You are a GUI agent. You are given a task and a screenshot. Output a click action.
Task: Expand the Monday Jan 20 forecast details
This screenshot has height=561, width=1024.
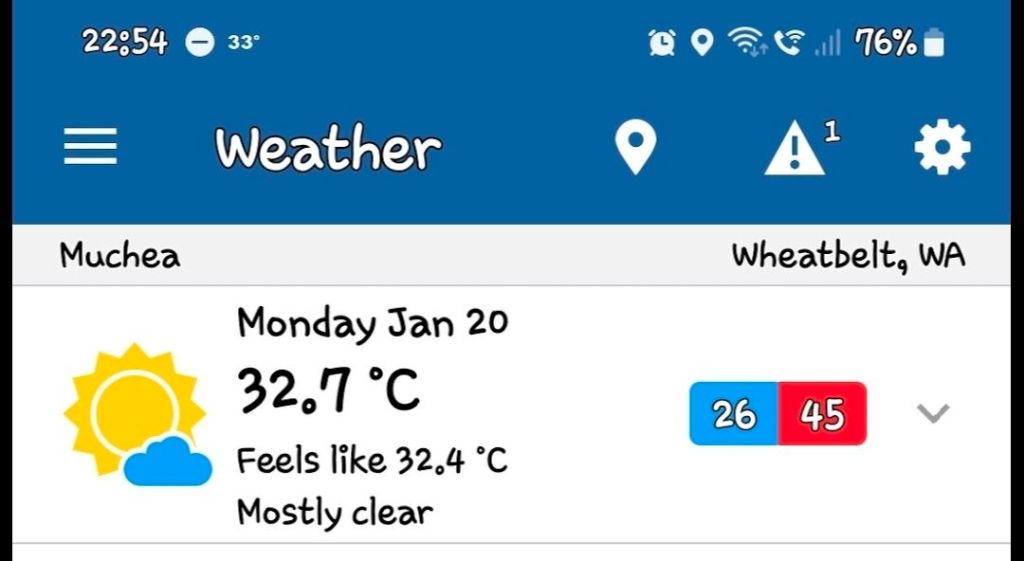tap(932, 413)
